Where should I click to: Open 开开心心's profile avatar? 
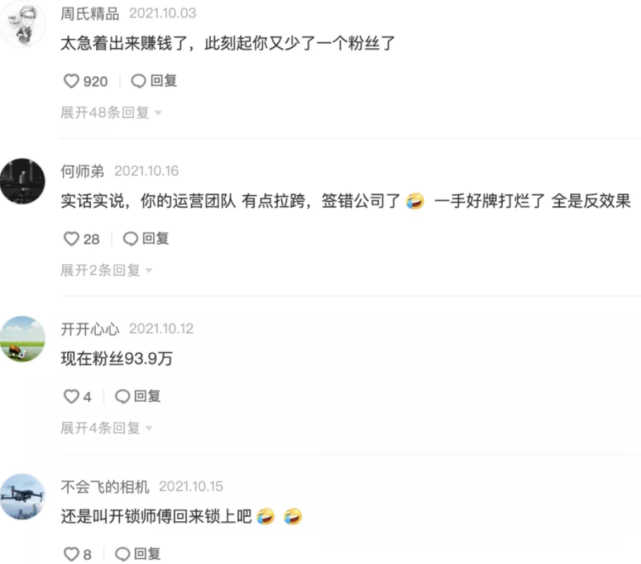point(22,339)
